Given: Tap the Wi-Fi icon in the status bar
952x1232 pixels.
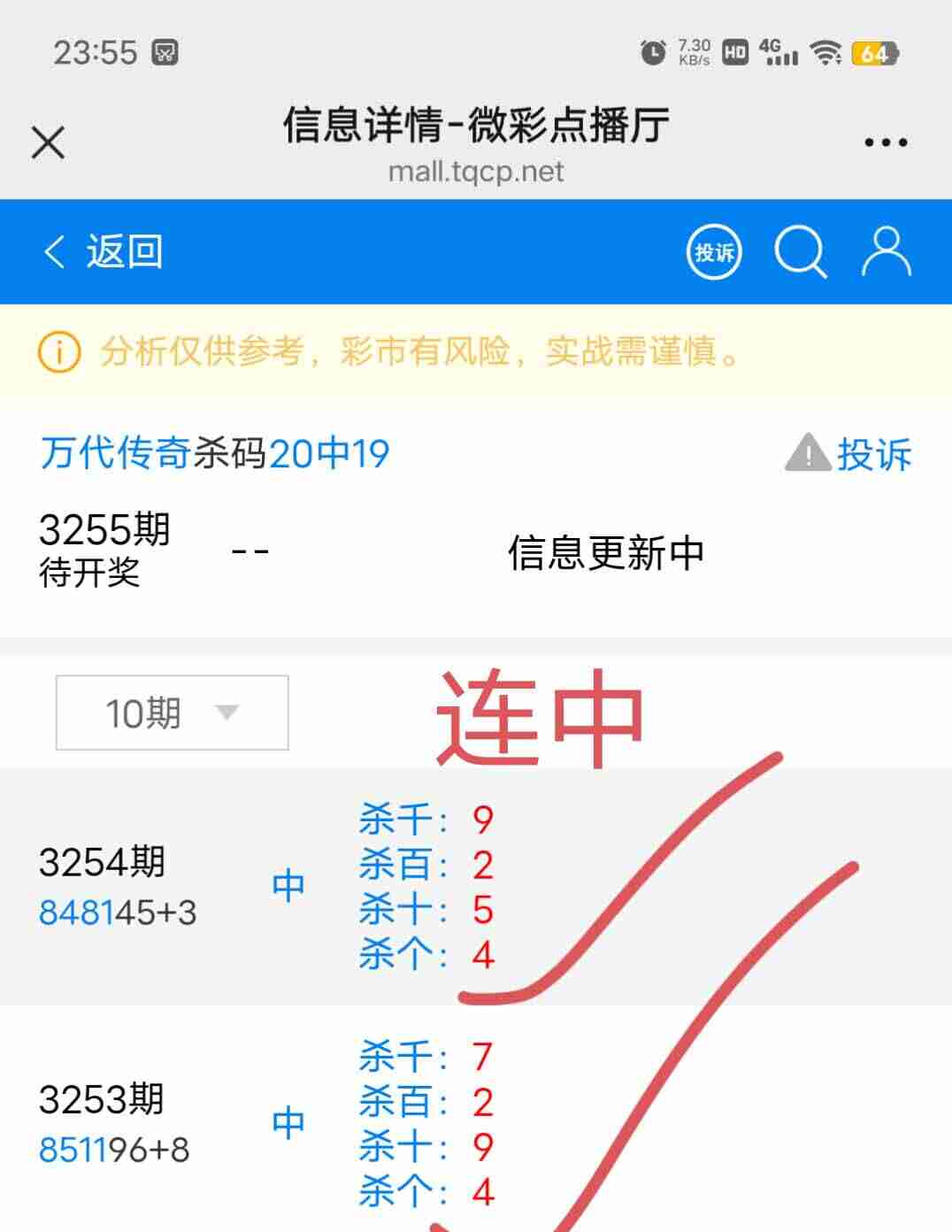Looking at the screenshot, I should tap(826, 52).
